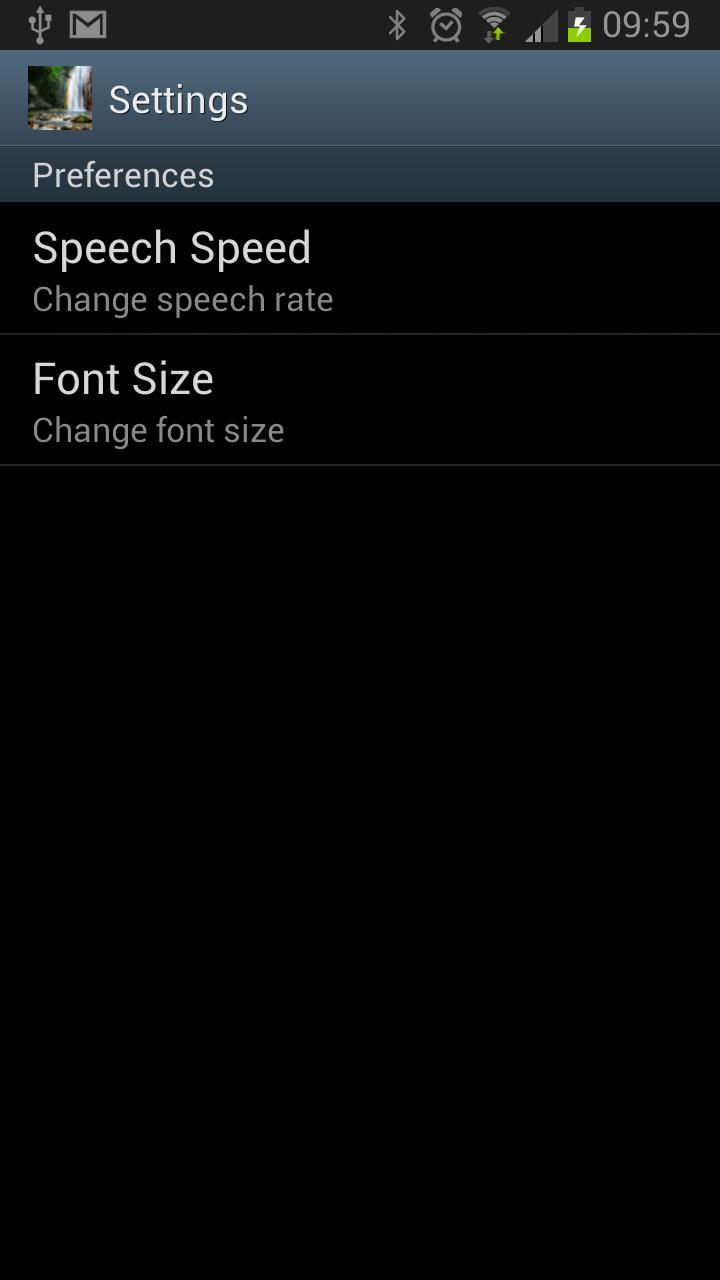This screenshot has height=1280, width=720.
Task: Open the Speech Speed setting
Action: pyautogui.click(x=360, y=269)
